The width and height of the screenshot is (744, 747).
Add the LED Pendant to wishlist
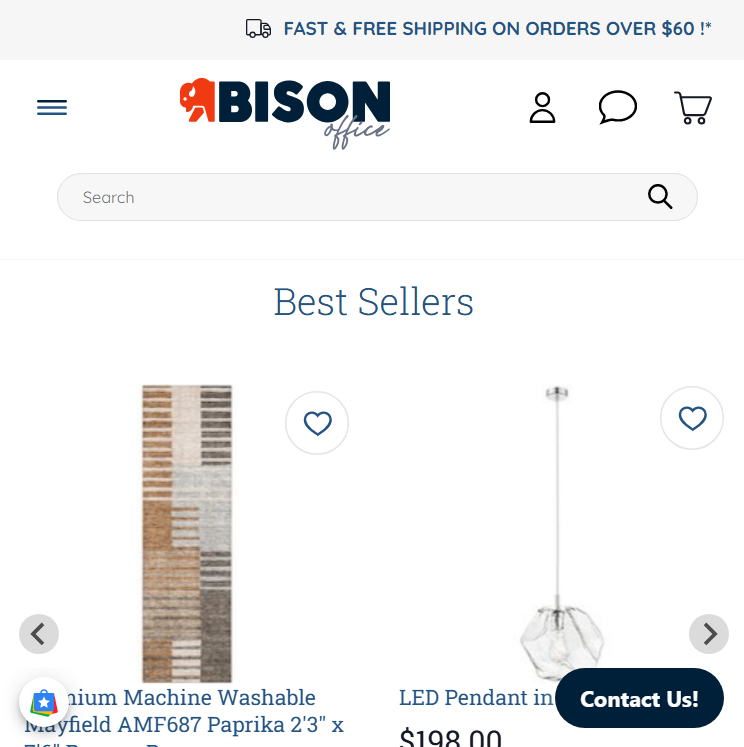[692, 418]
